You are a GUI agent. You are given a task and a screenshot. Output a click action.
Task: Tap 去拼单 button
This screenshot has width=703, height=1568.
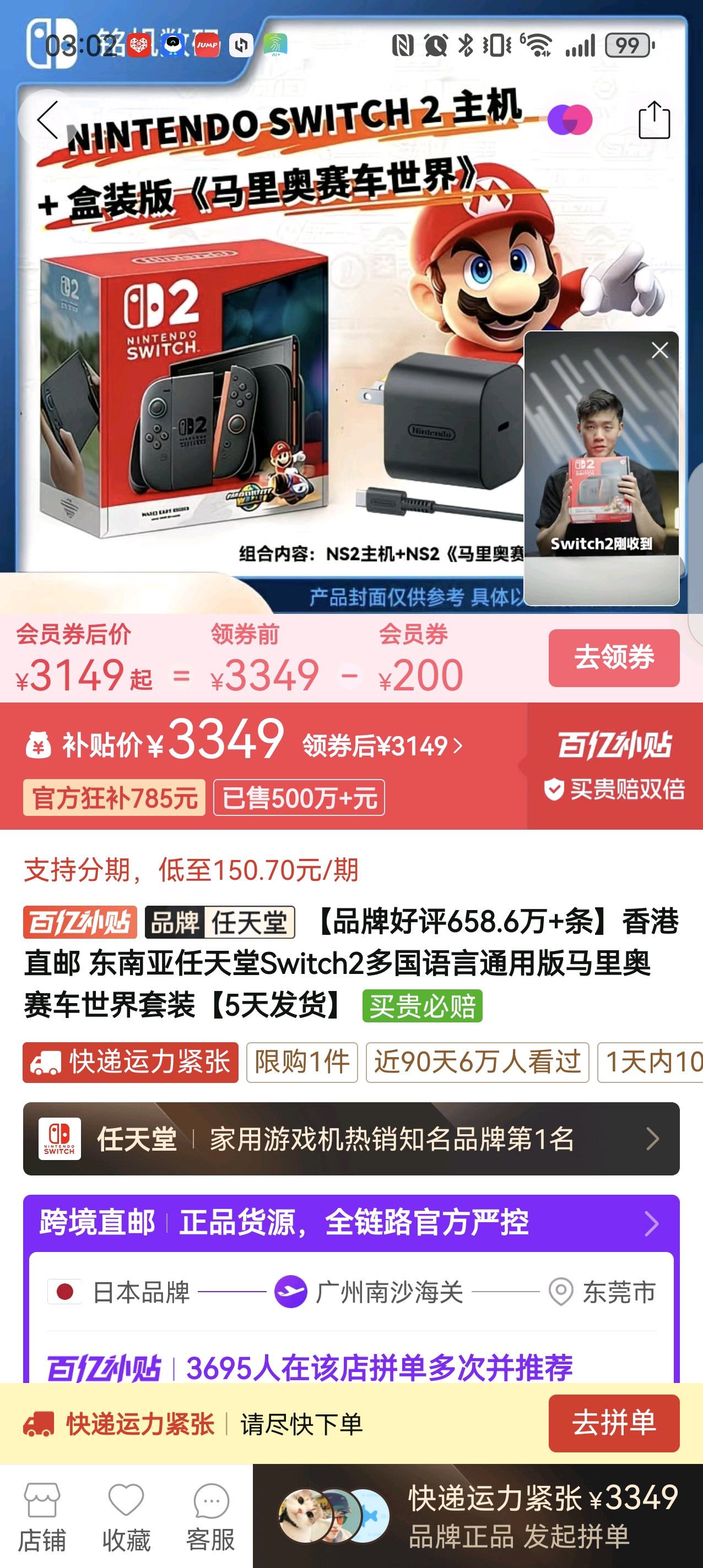pyautogui.click(x=613, y=1423)
